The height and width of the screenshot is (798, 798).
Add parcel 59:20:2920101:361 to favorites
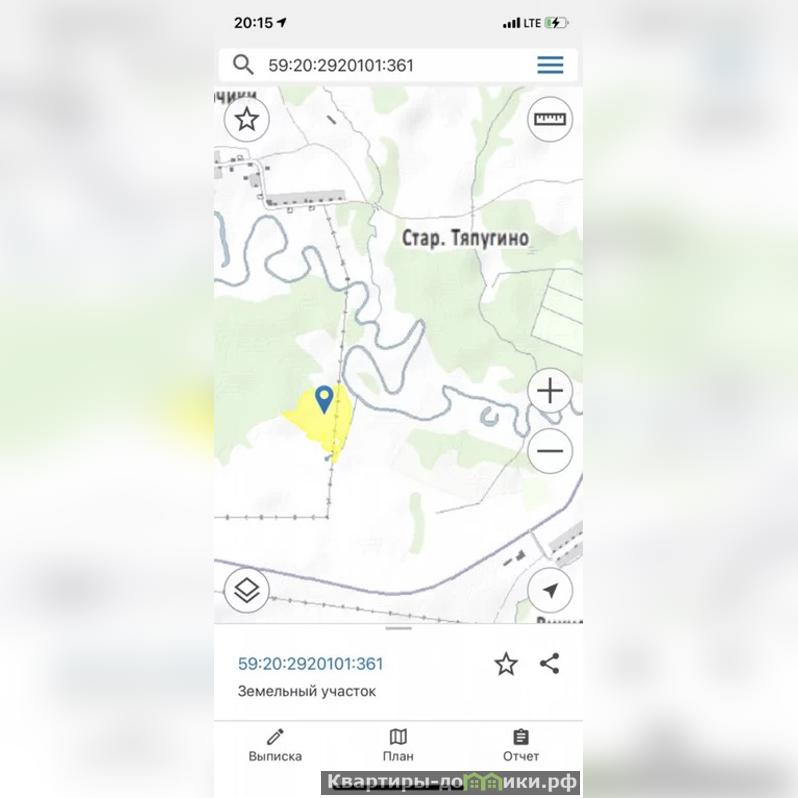[x=506, y=664]
